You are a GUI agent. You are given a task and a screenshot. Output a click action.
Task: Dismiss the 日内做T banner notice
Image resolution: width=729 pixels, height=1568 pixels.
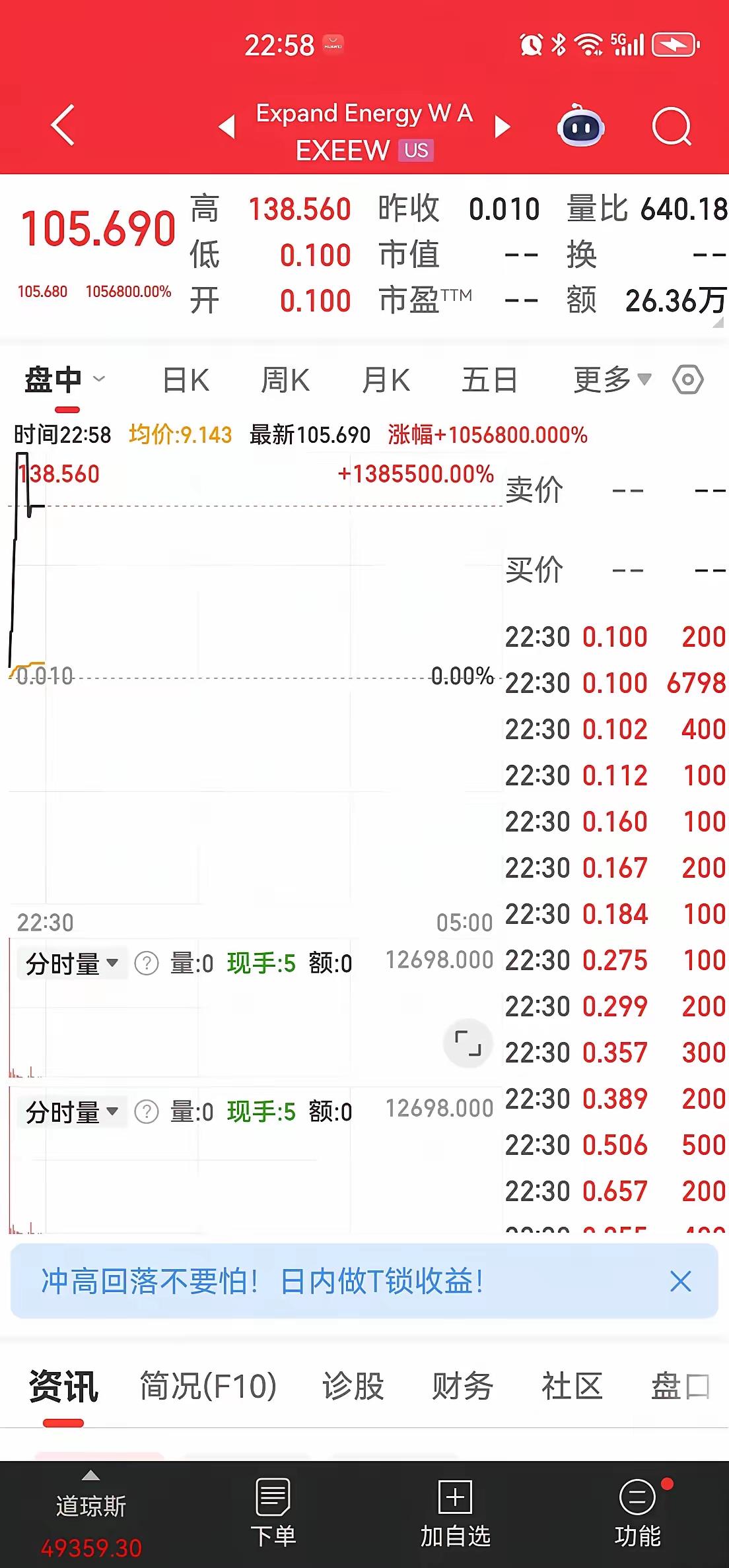click(x=682, y=1281)
